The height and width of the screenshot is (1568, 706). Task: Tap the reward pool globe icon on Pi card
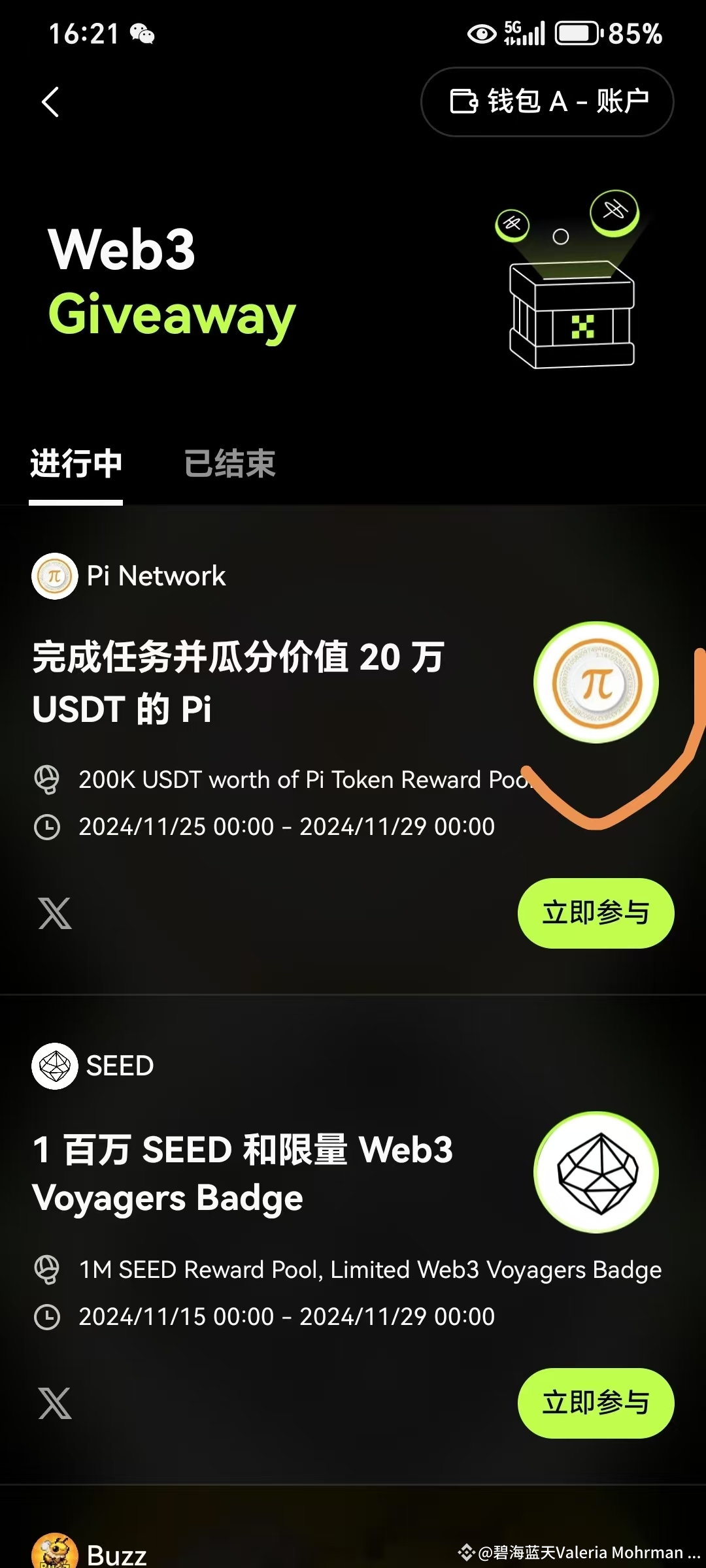point(46,779)
